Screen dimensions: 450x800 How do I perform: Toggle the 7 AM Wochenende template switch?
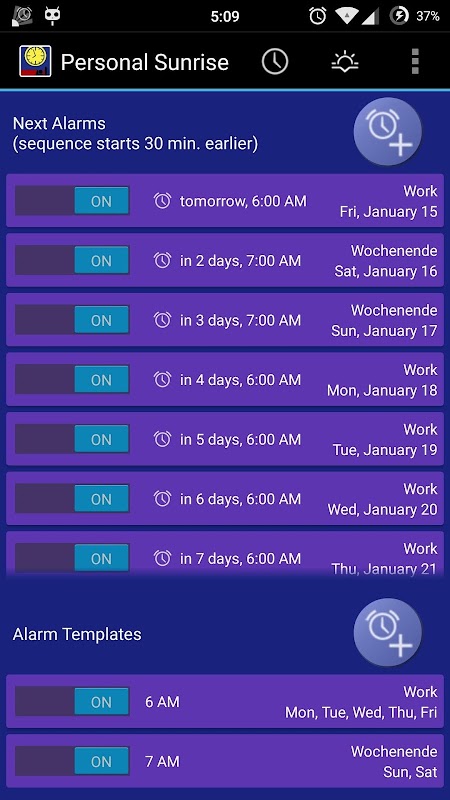point(72,761)
